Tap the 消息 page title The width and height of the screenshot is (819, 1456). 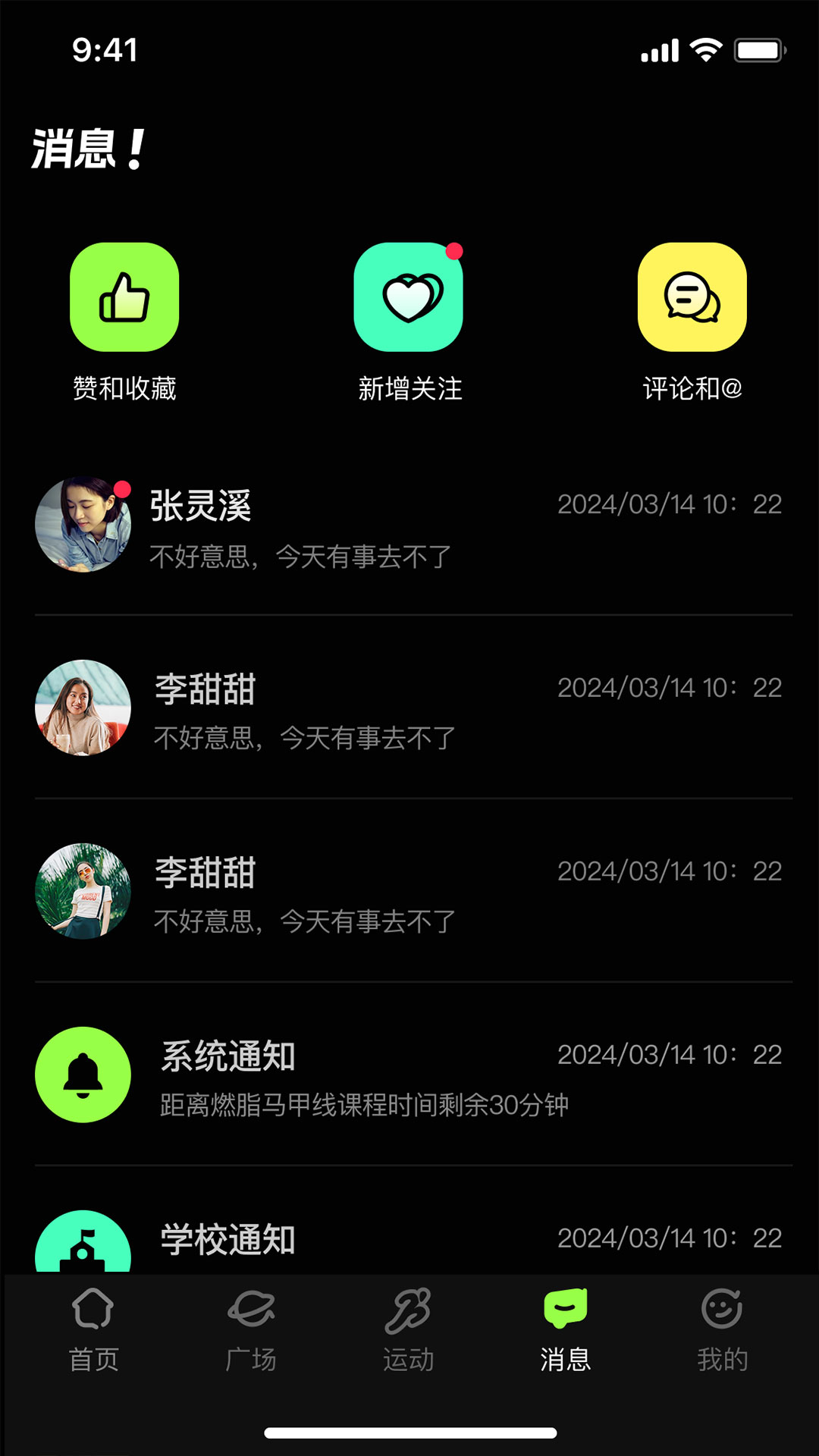click(x=87, y=149)
